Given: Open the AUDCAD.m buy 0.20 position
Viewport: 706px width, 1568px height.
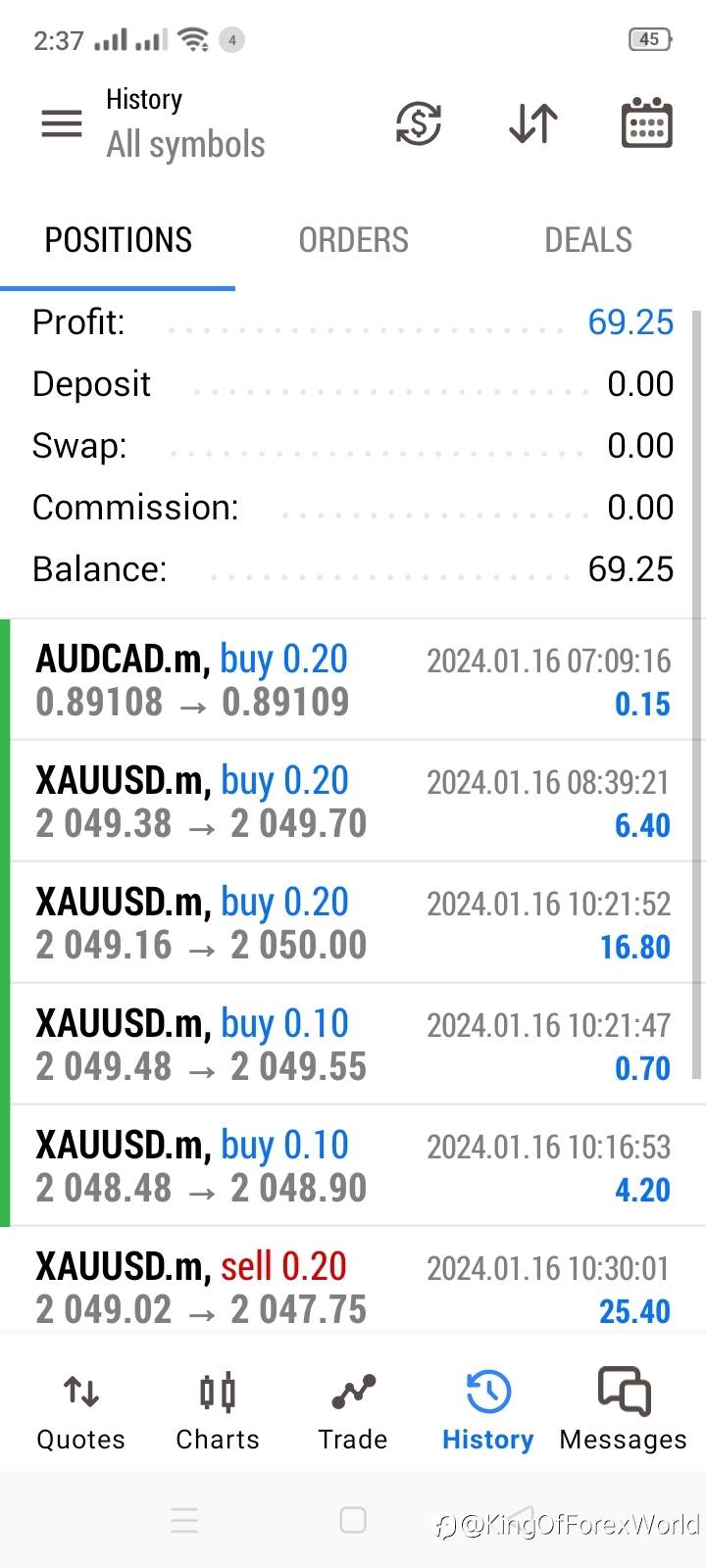Looking at the screenshot, I should point(353,680).
